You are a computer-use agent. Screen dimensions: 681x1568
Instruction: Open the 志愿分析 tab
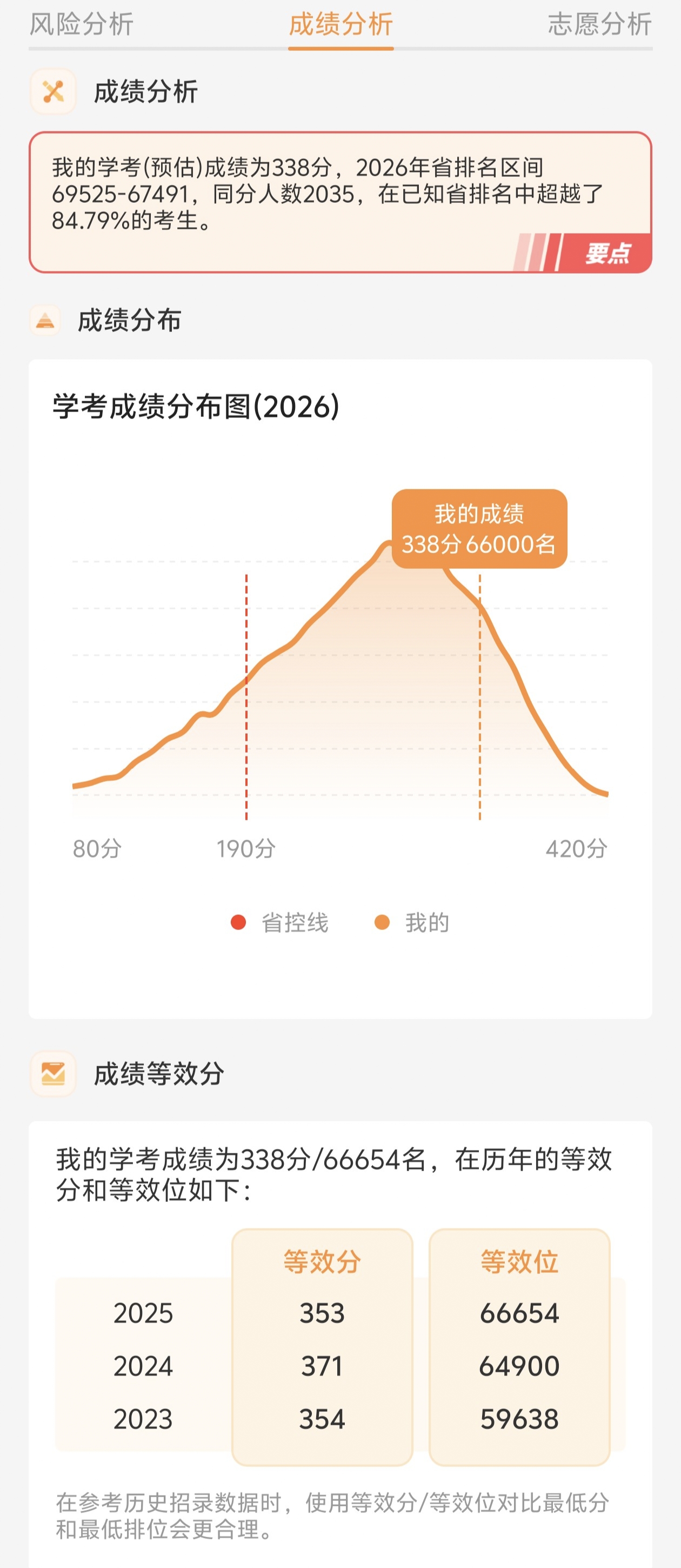[x=599, y=25]
